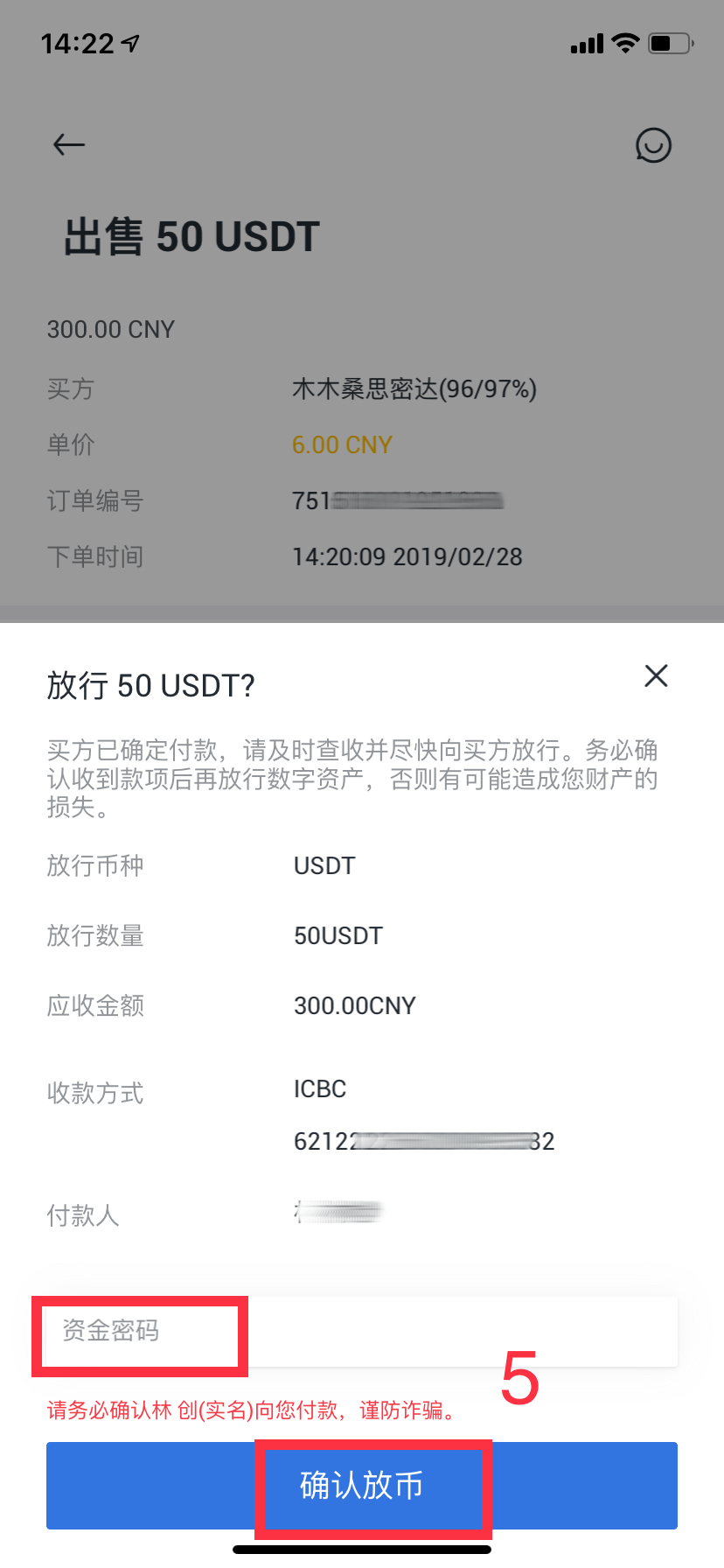This screenshot has height=1568, width=724.
Task: Focus the 资金密码 input field
Action: click(360, 1332)
